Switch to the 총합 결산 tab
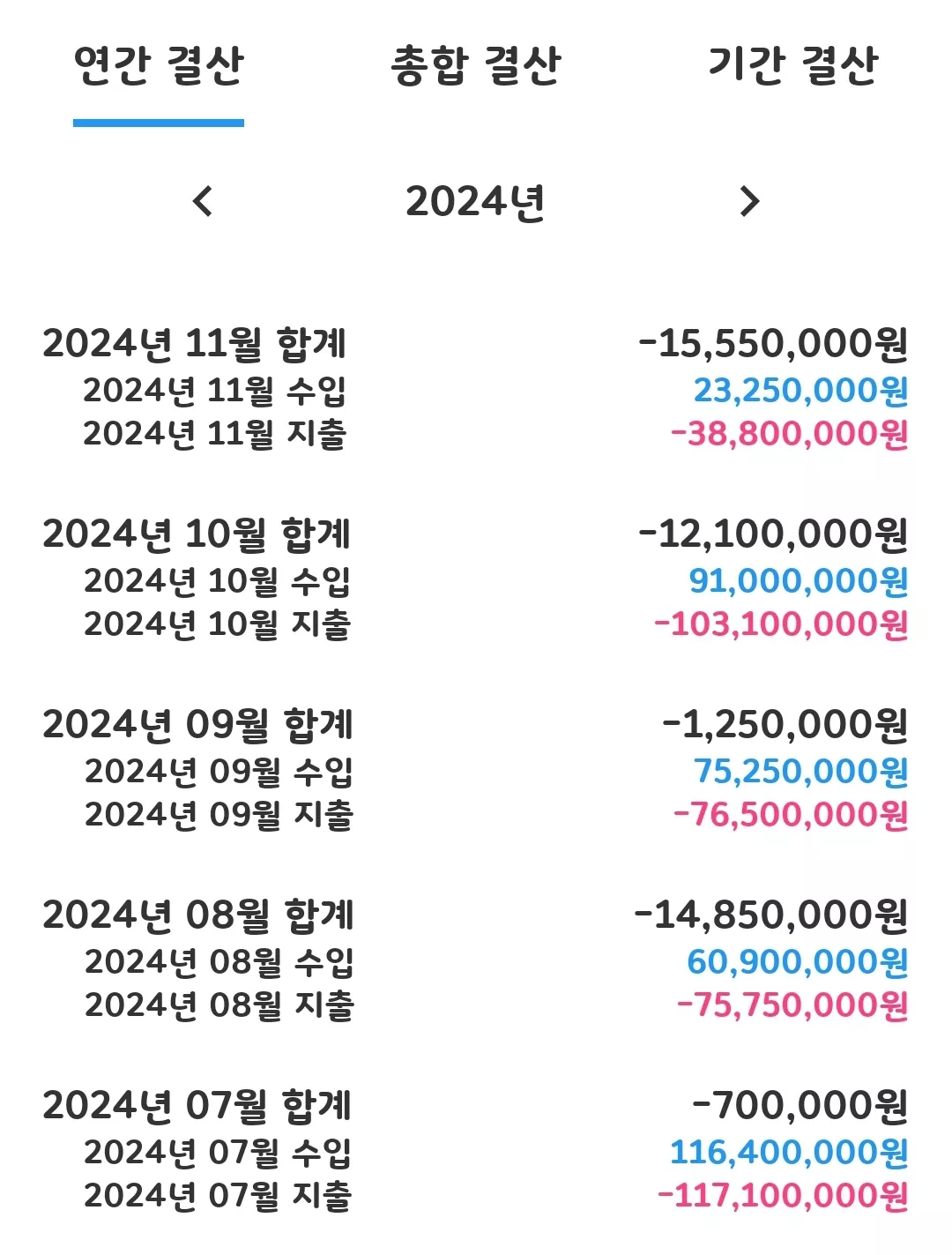 click(476, 66)
